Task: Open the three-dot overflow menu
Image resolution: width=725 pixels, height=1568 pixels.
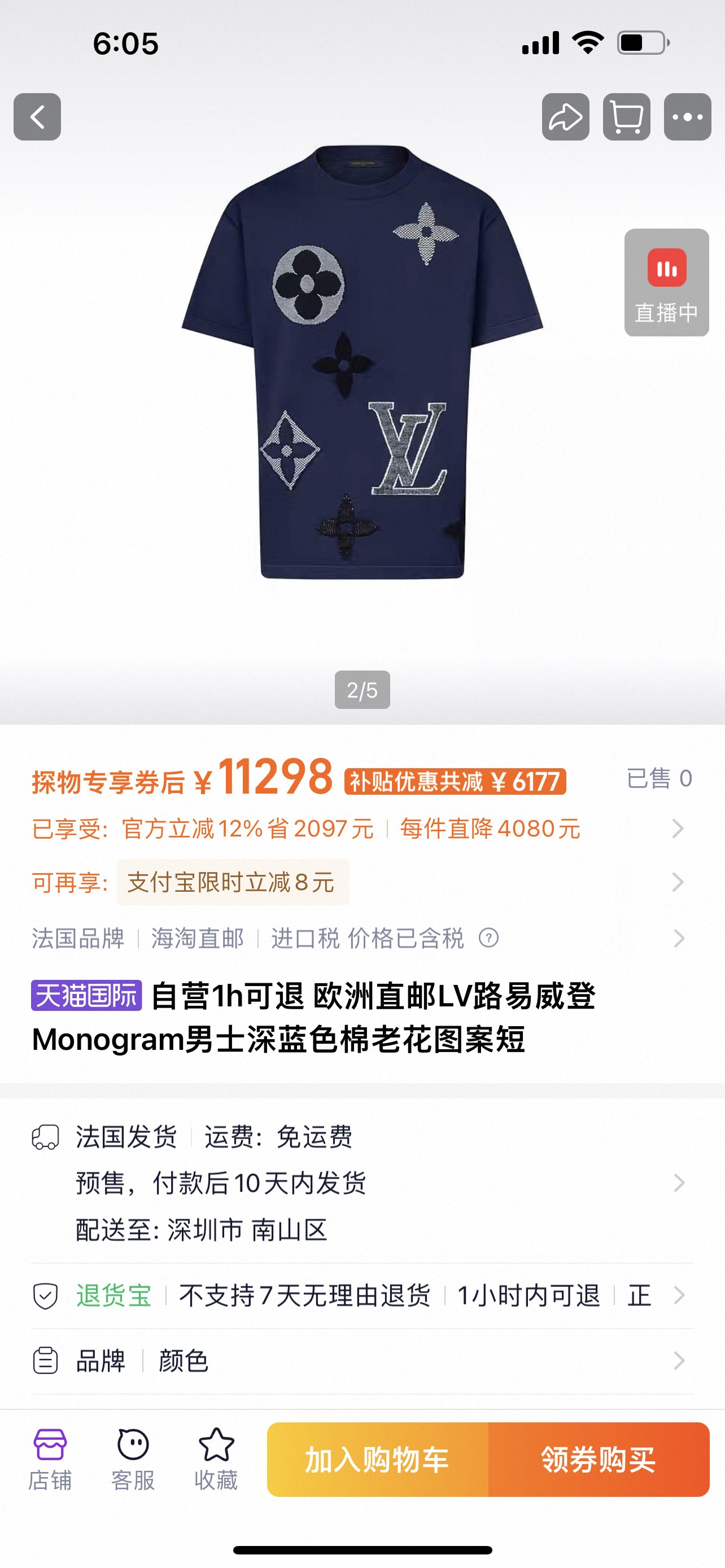Action: coord(687,117)
